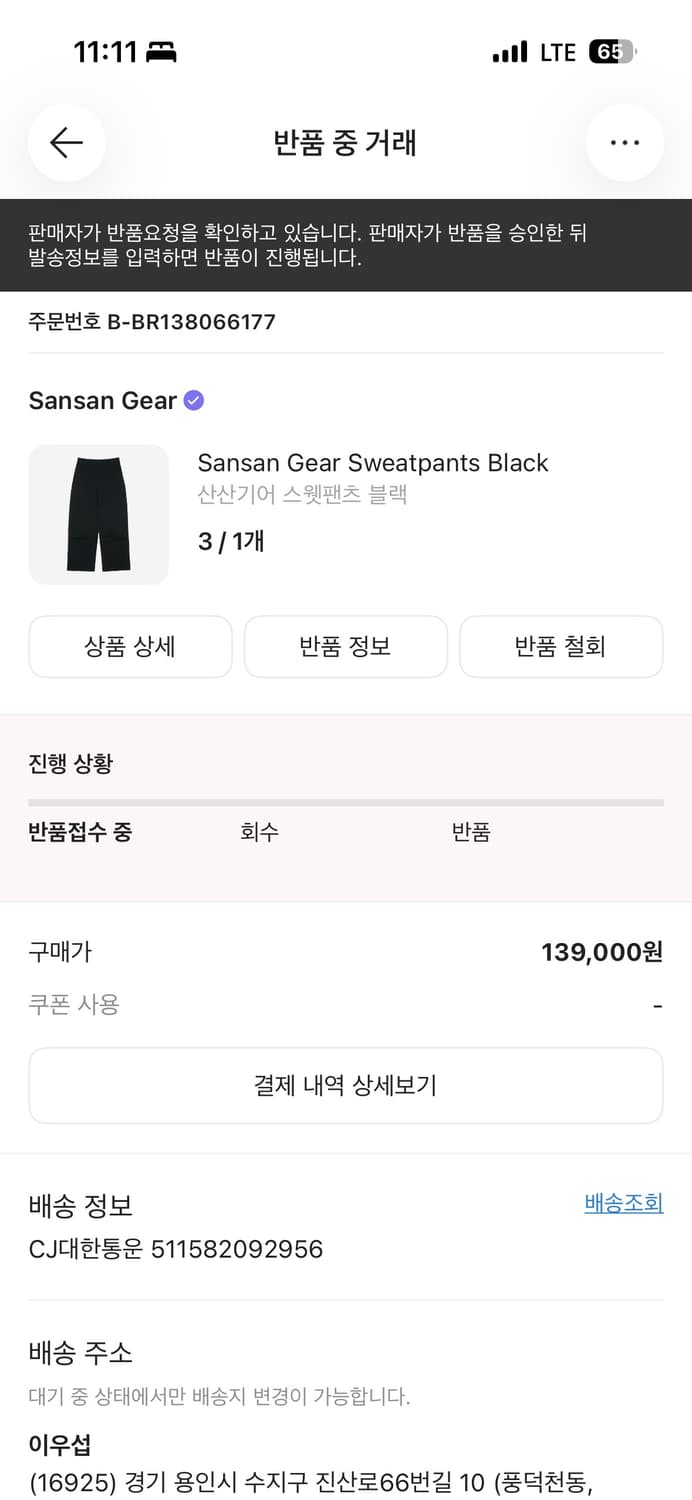Screen dimensions: 692x1500
Task: Open 결제 내역 상세보기
Action: coord(346,1086)
